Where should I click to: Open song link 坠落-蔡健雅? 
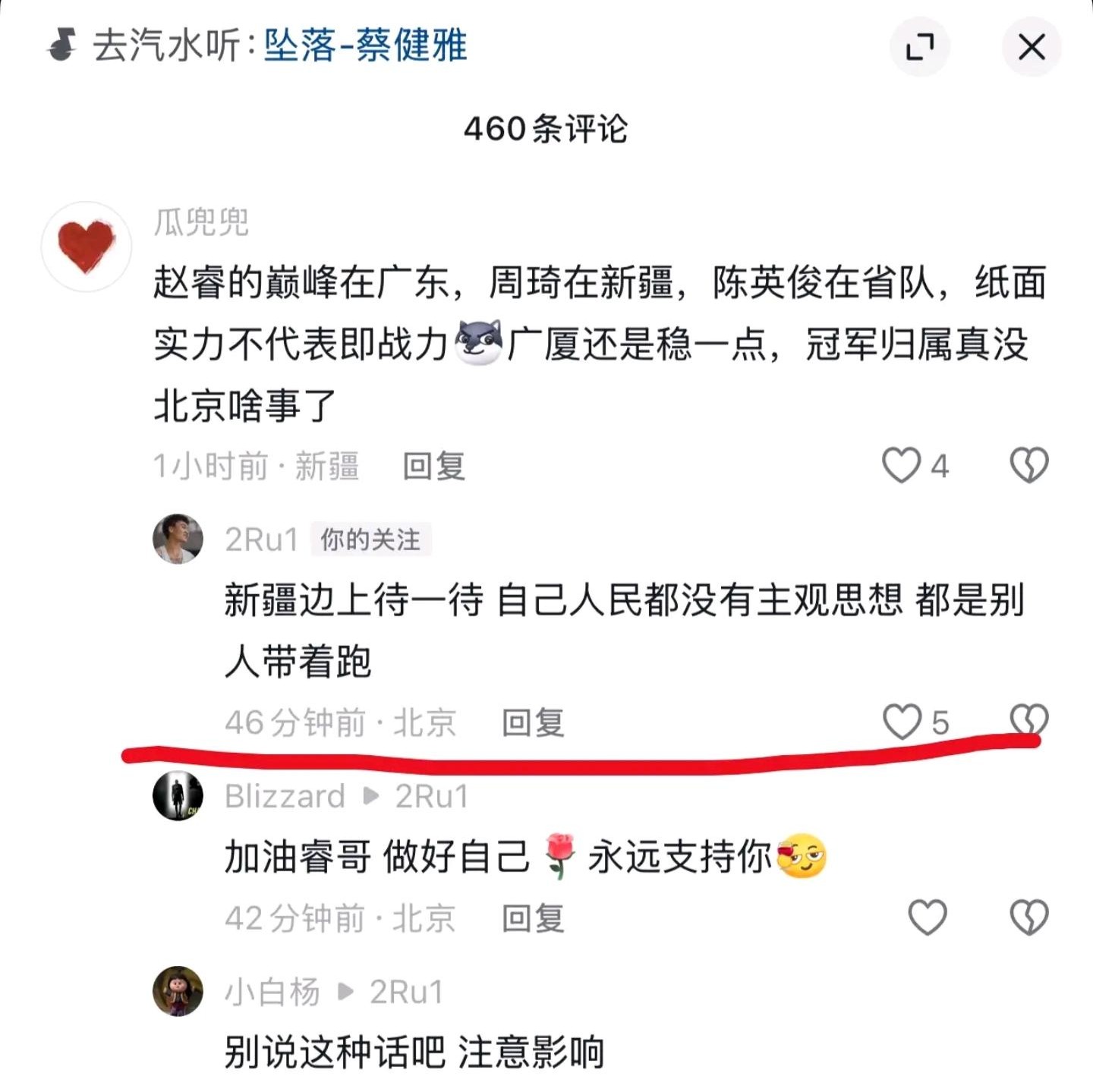(x=365, y=46)
